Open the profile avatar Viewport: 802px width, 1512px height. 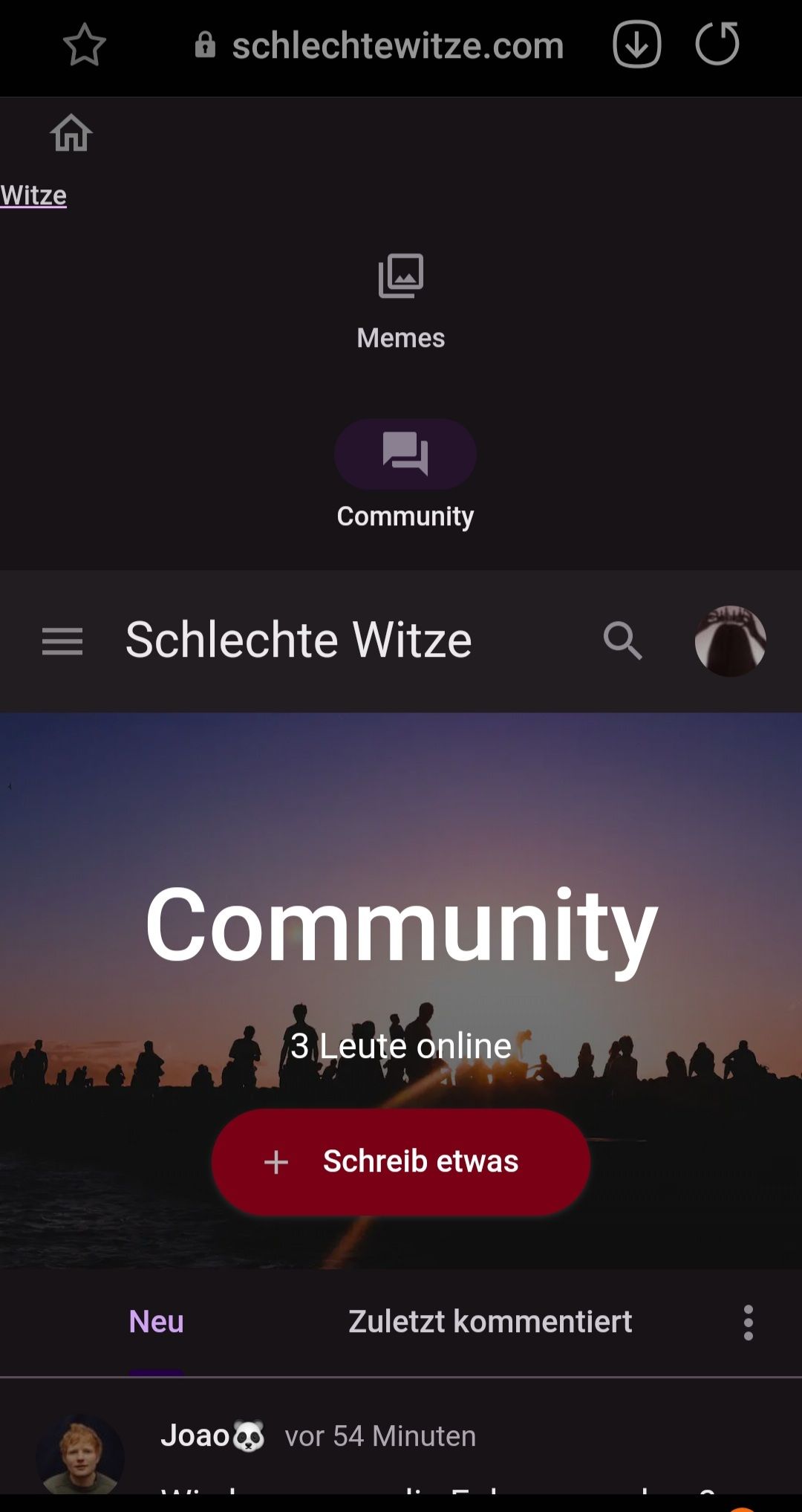coord(730,641)
